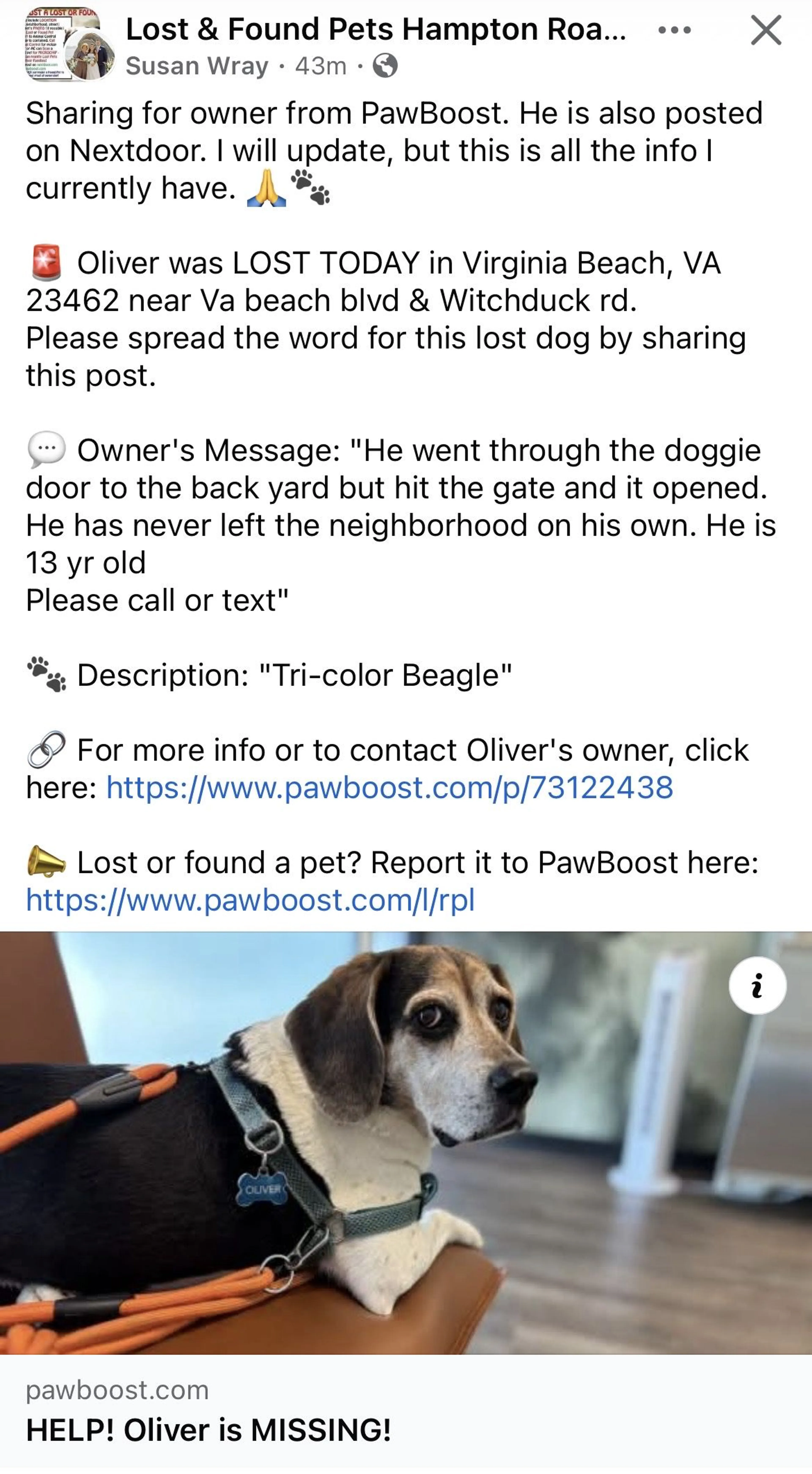Viewport: 812px width, 1474px height.
Task: Open the three-dot post options menu
Action: click(675, 30)
